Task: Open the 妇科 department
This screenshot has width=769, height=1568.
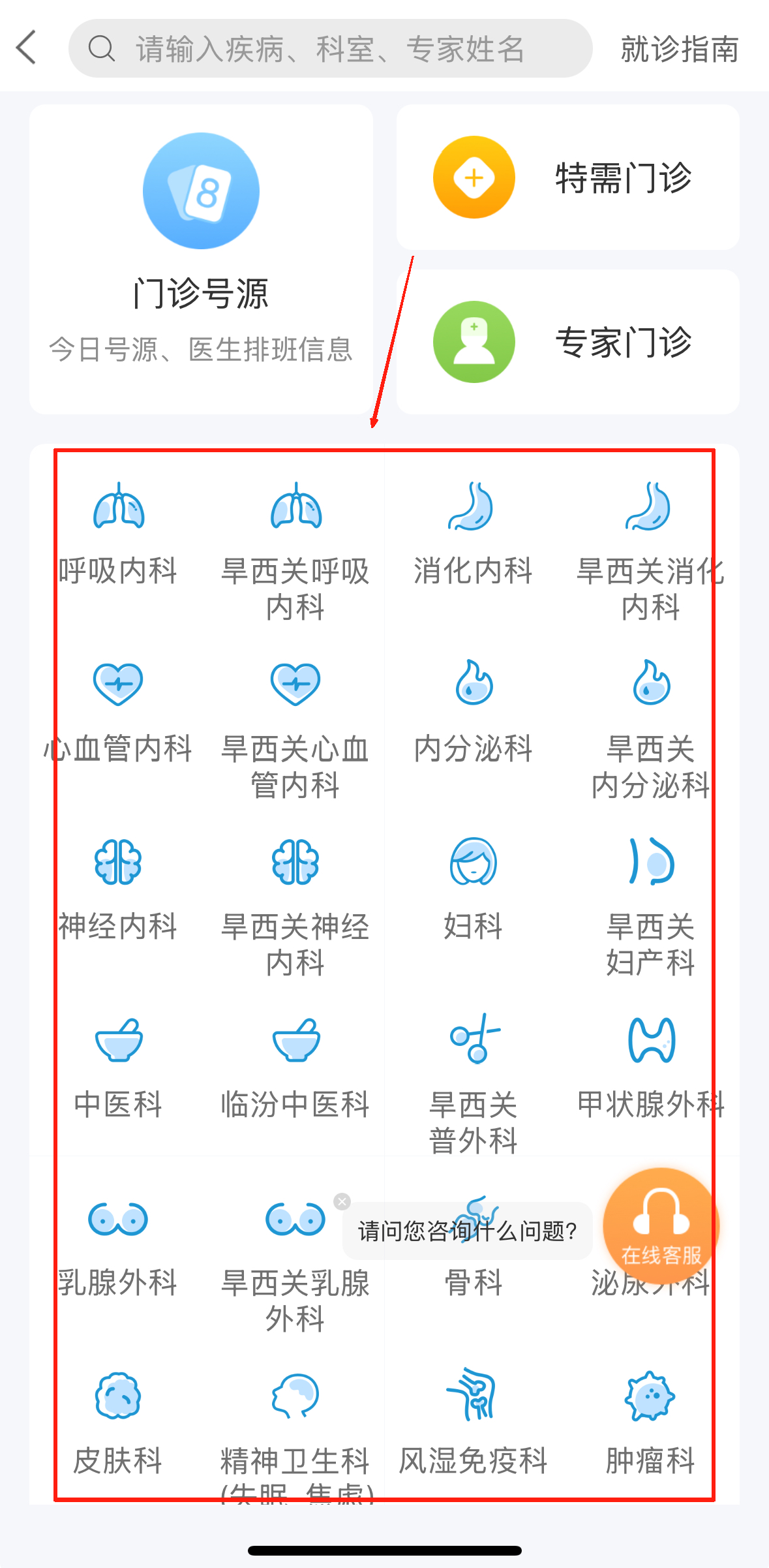Action: click(x=473, y=889)
